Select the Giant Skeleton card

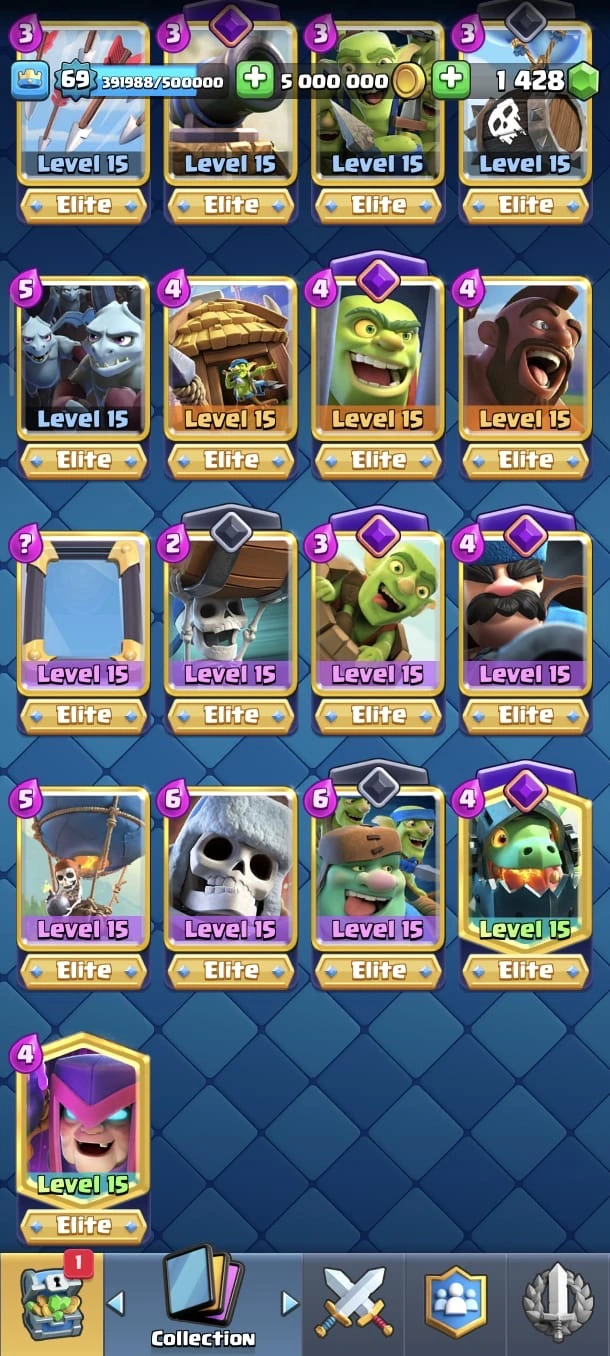point(230,872)
